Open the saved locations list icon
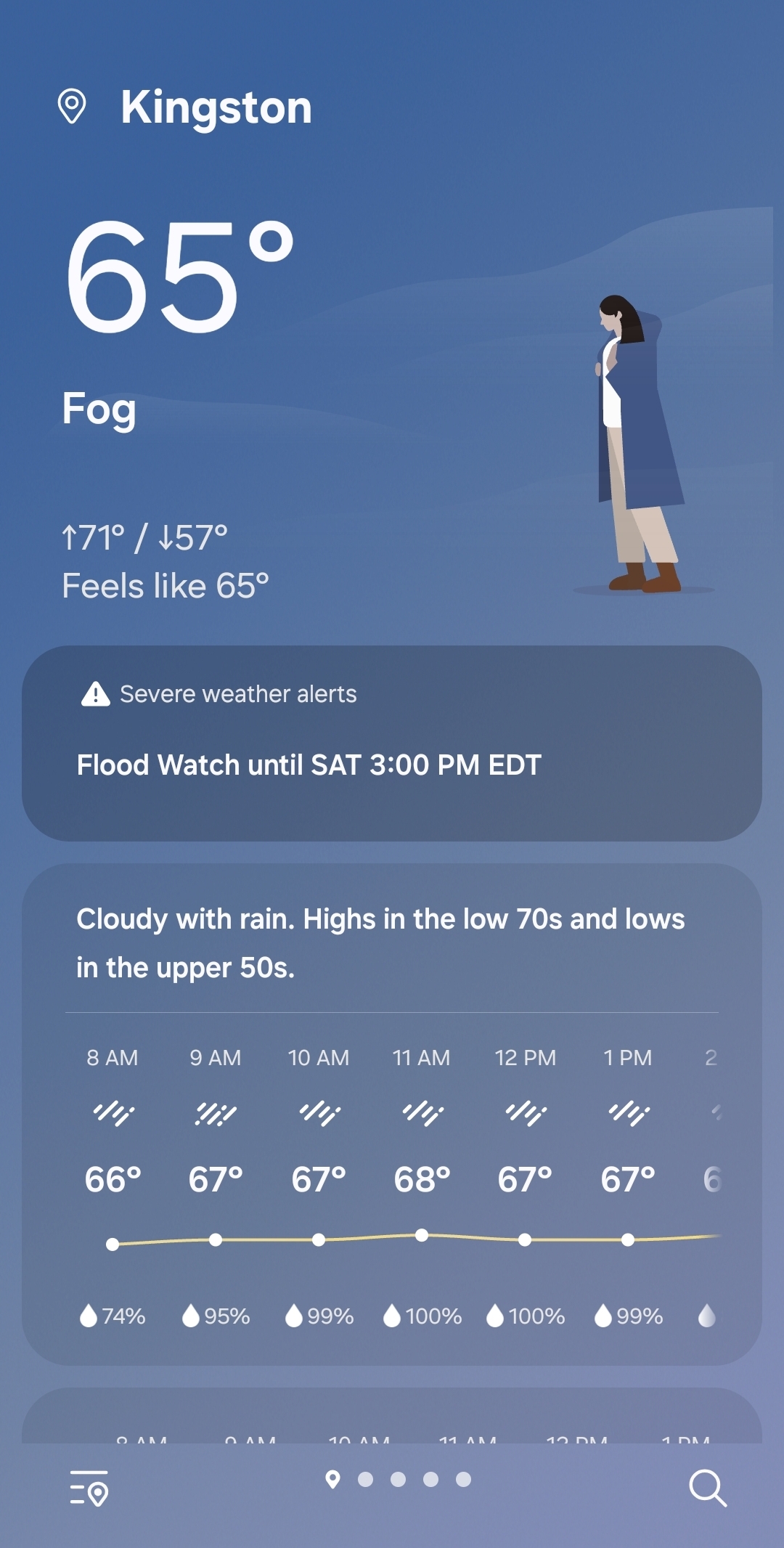This screenshot has width=784, height=1548. [89, 1488]
